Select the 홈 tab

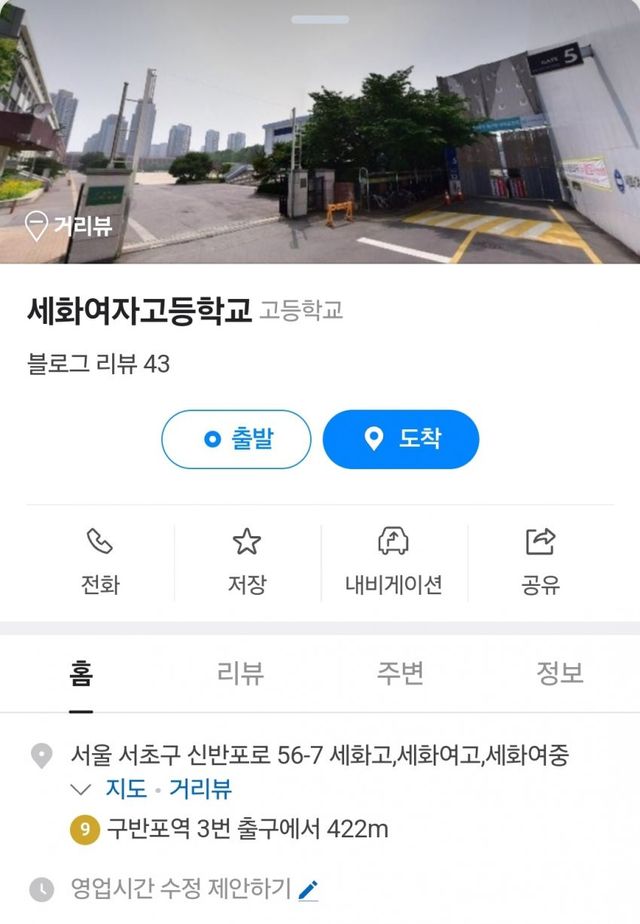click(x=81, y=673)
